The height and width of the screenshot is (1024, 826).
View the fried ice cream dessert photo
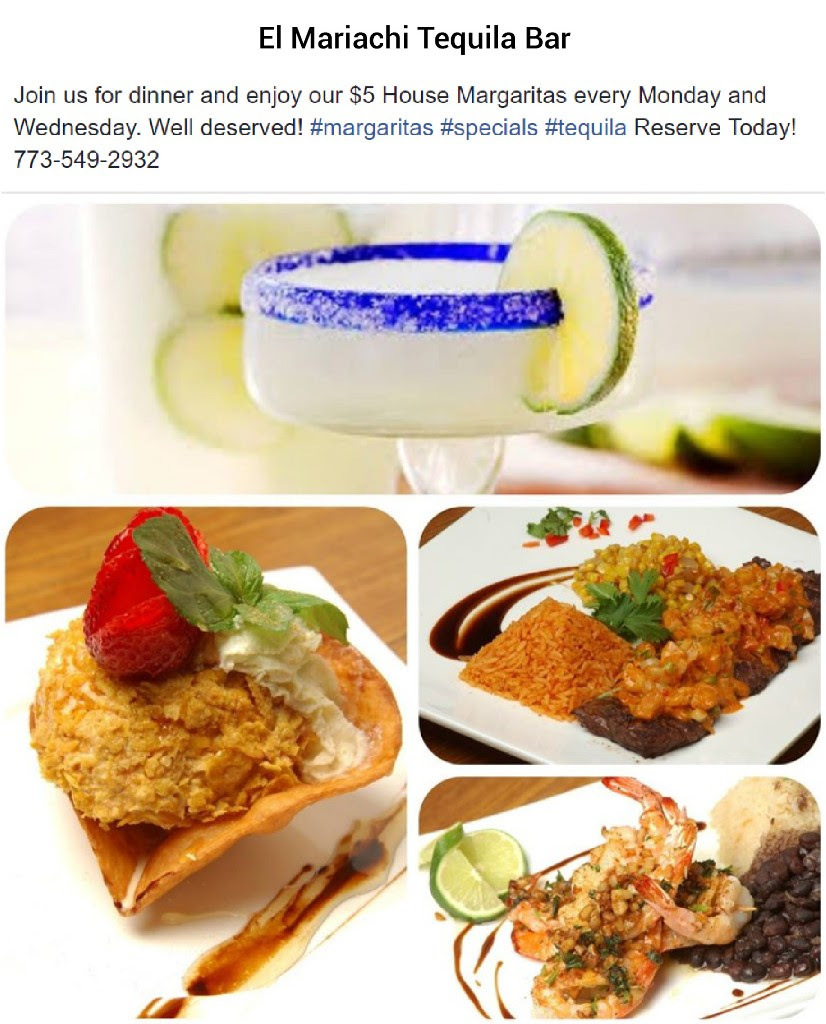pyautogui.click(x=206, y=762)
